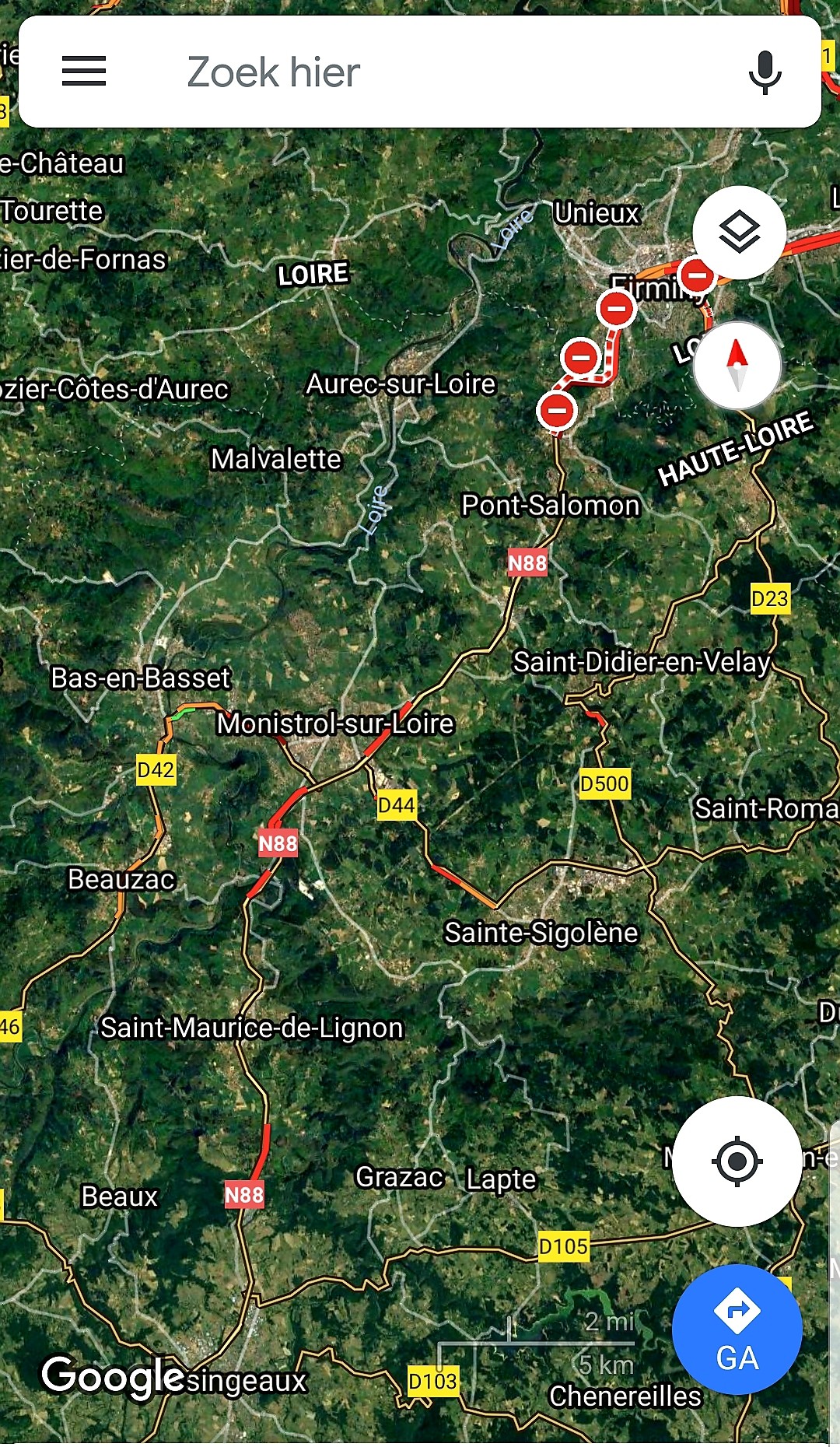Tap the compass to reset orientation
Viewport: 840px width, 1447px height.
[x=737, y=366]
